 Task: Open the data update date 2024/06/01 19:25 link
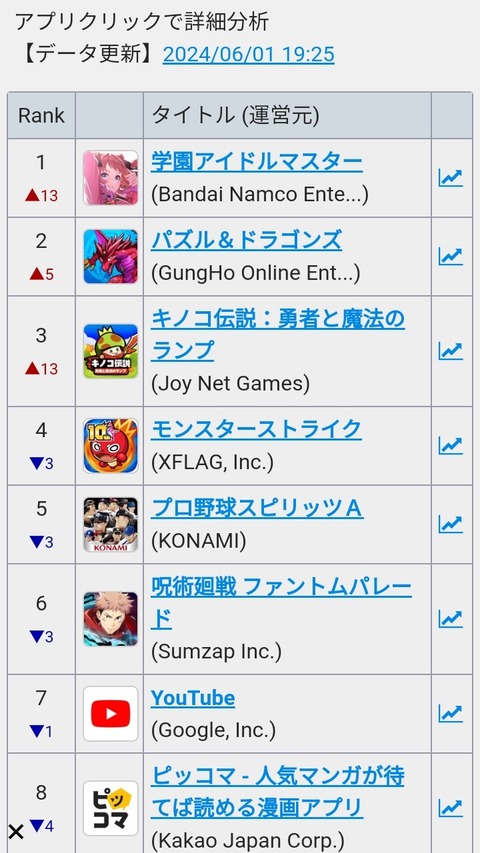[x=249, y=54]
